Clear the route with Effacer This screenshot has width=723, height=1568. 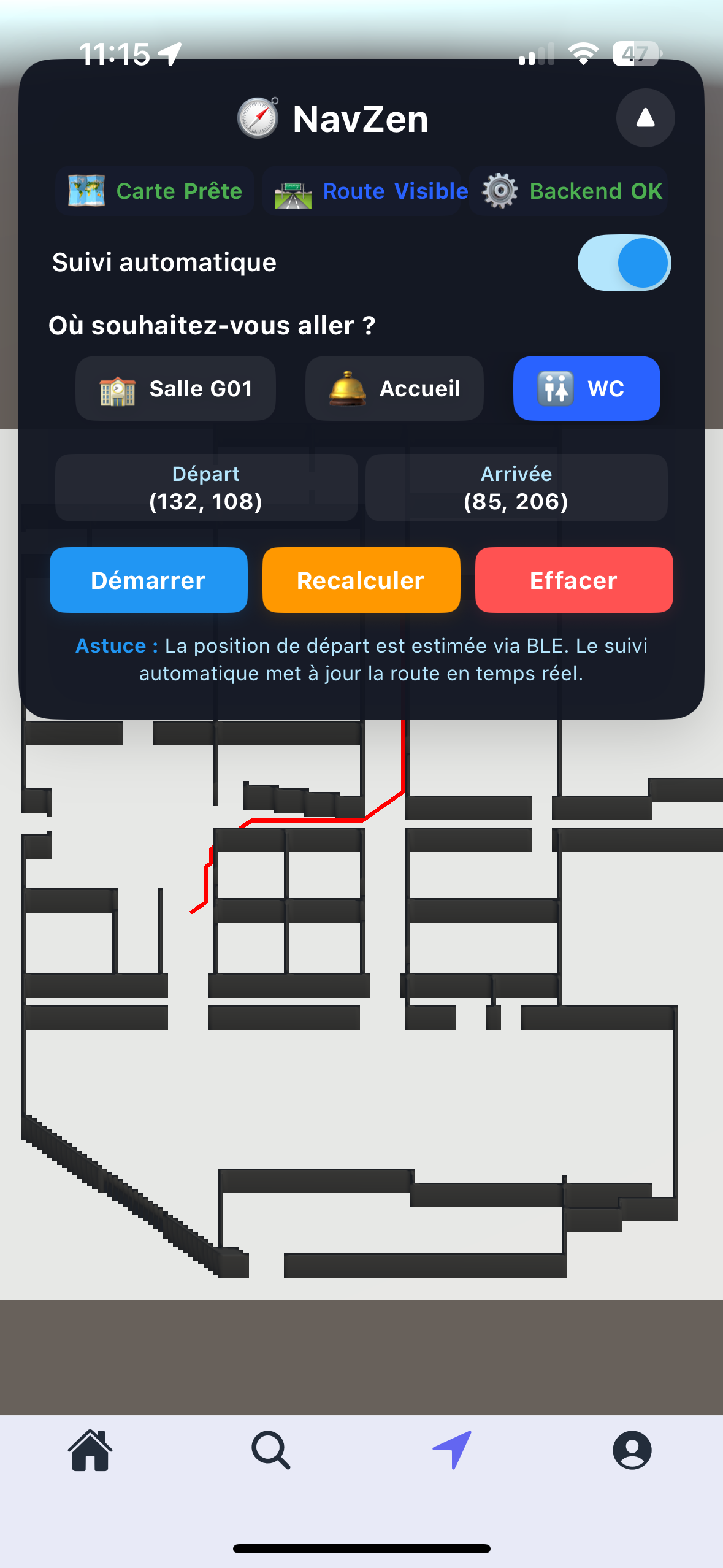(574, 580)
